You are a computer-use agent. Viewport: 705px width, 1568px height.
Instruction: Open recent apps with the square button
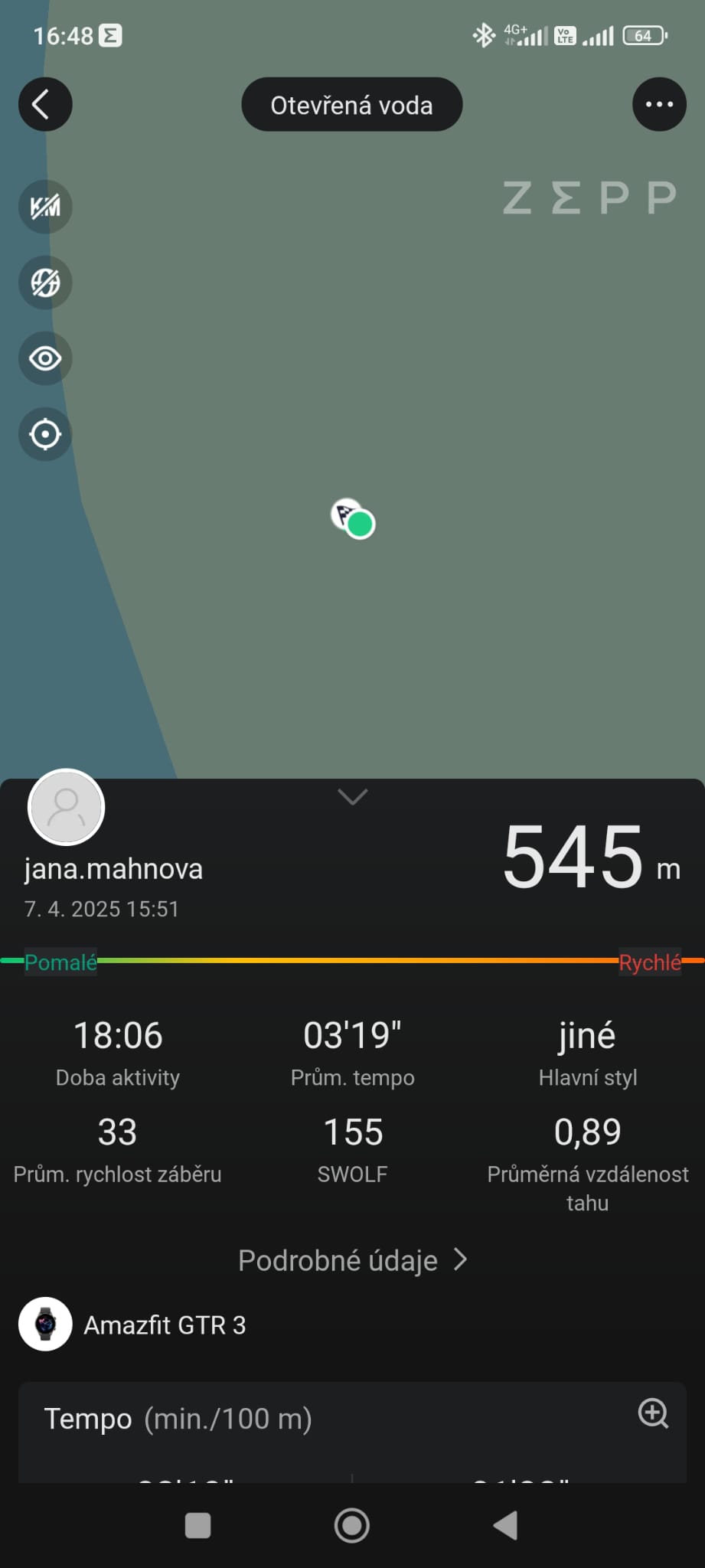[198, 1525]
